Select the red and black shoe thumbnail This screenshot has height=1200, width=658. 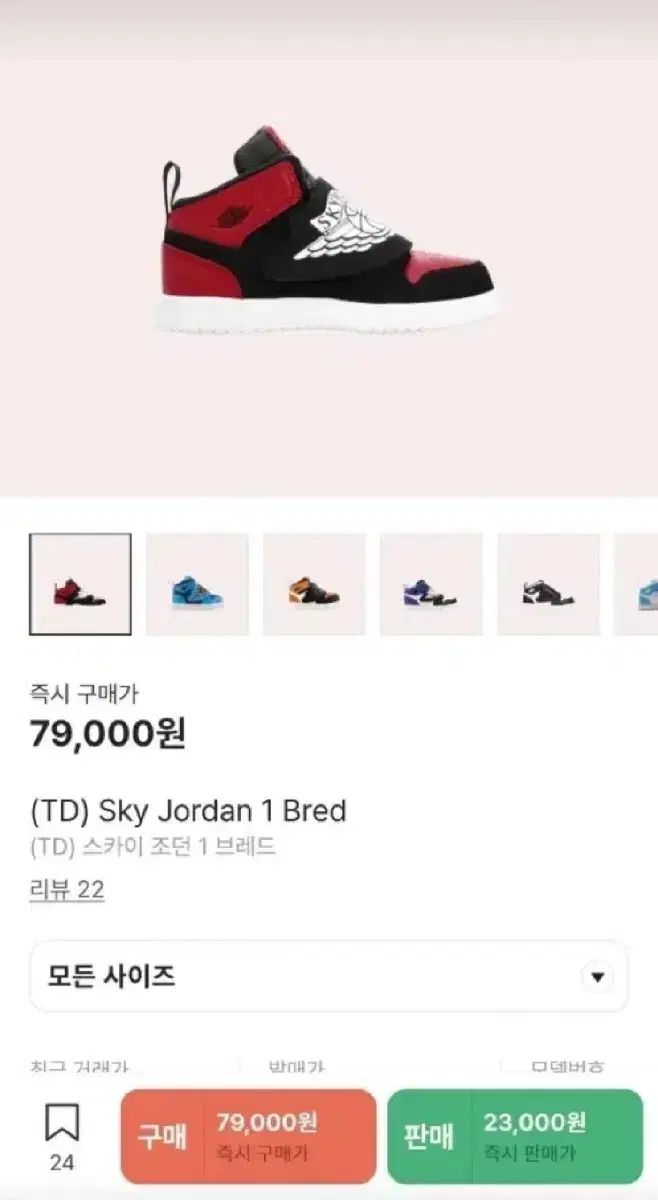pyautogui.click(x=80, y=585)
